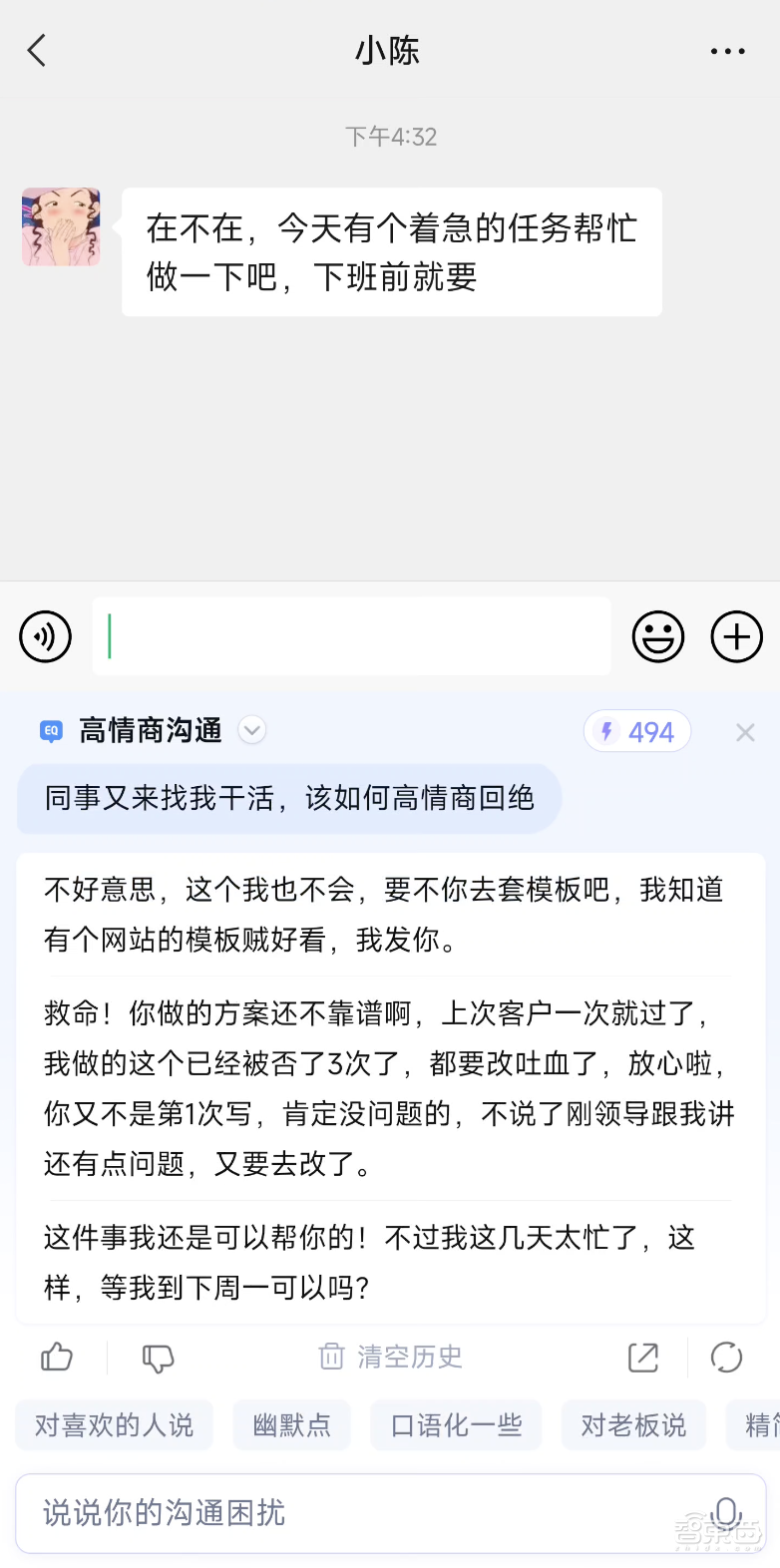Like the AI reply with thumbs up
Viewport: 780px width, 1568px height.
coord(56,1358)
